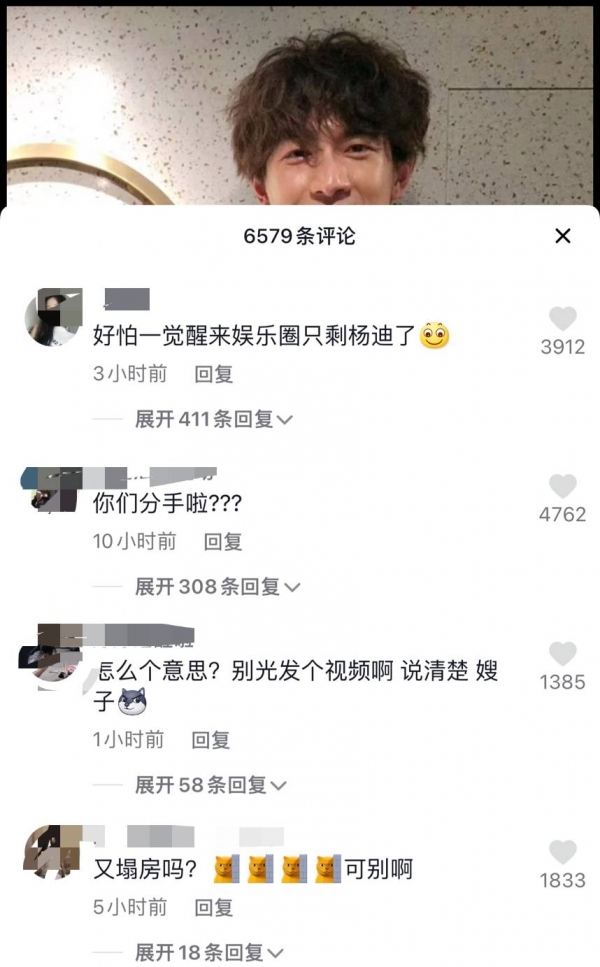Screen dimensions: 600x967
Task: Like the comment about 杨迪
Action: tap(563, 320)
